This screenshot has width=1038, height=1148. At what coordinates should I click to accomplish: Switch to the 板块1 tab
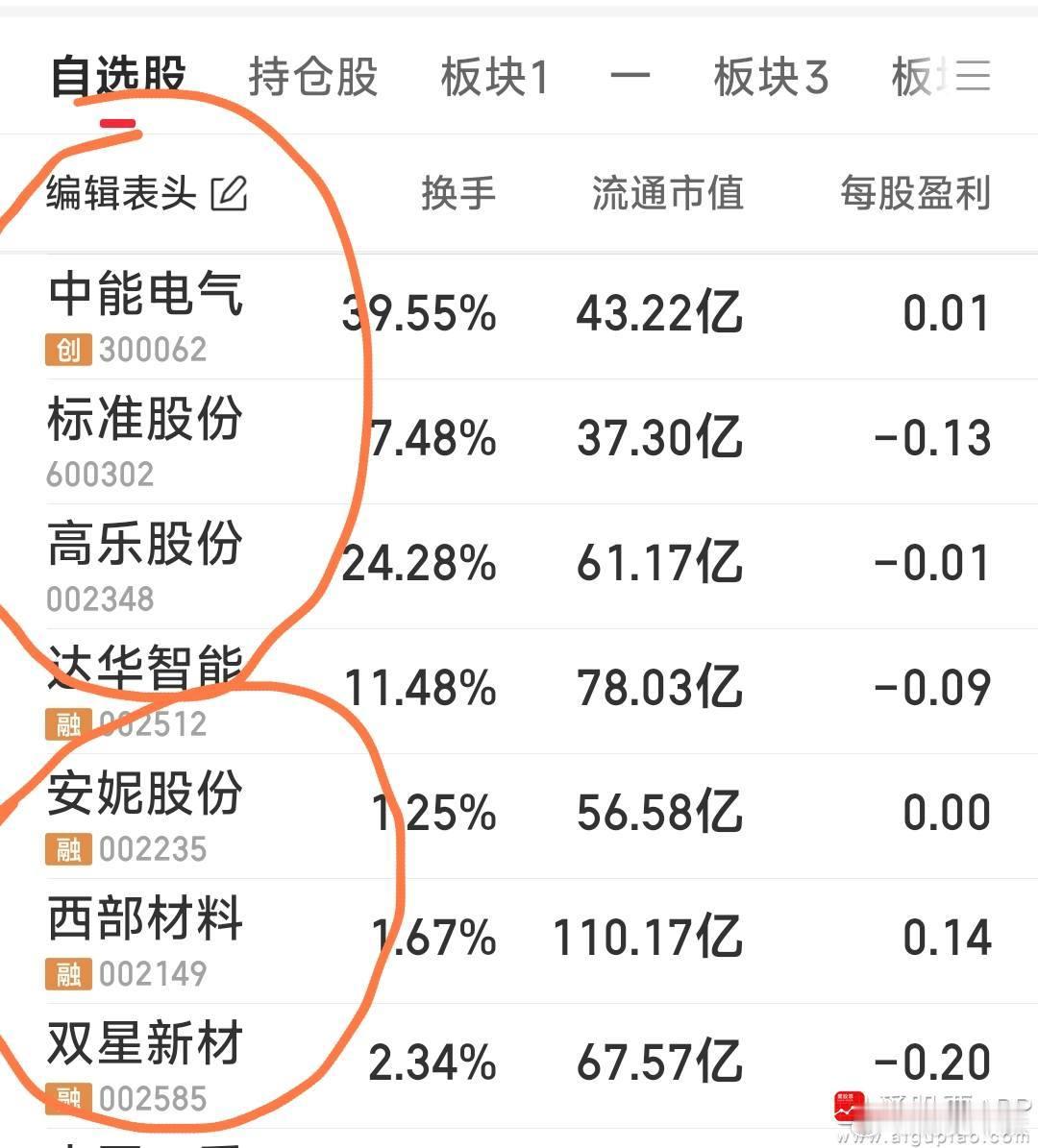coord(494,77)
